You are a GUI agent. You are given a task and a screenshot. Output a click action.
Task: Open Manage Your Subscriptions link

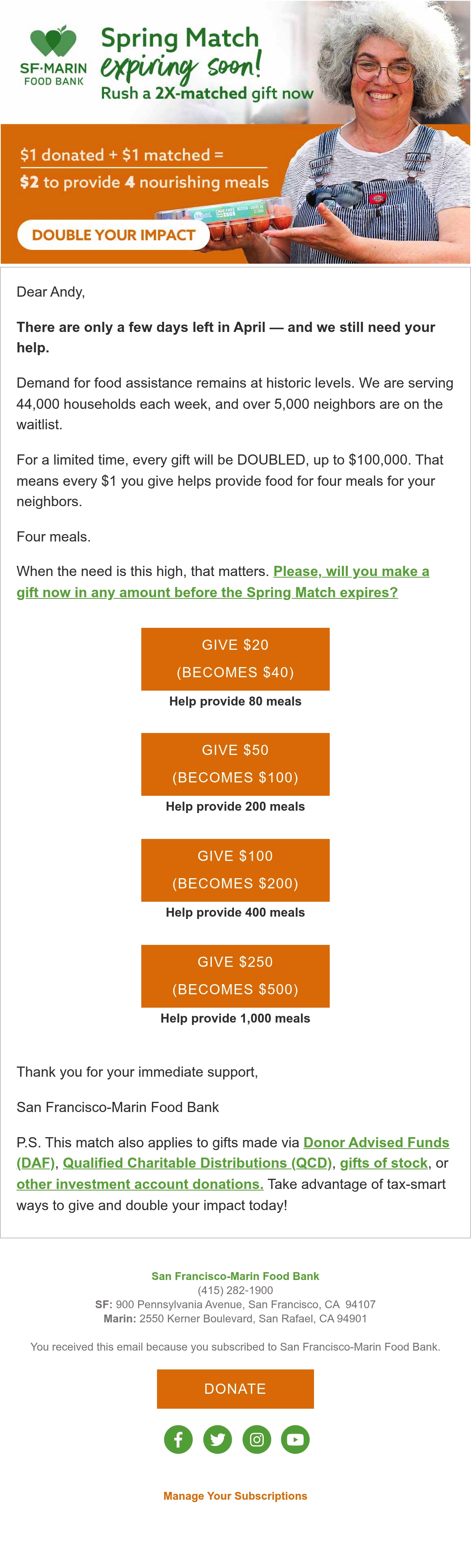point(235,1495)
